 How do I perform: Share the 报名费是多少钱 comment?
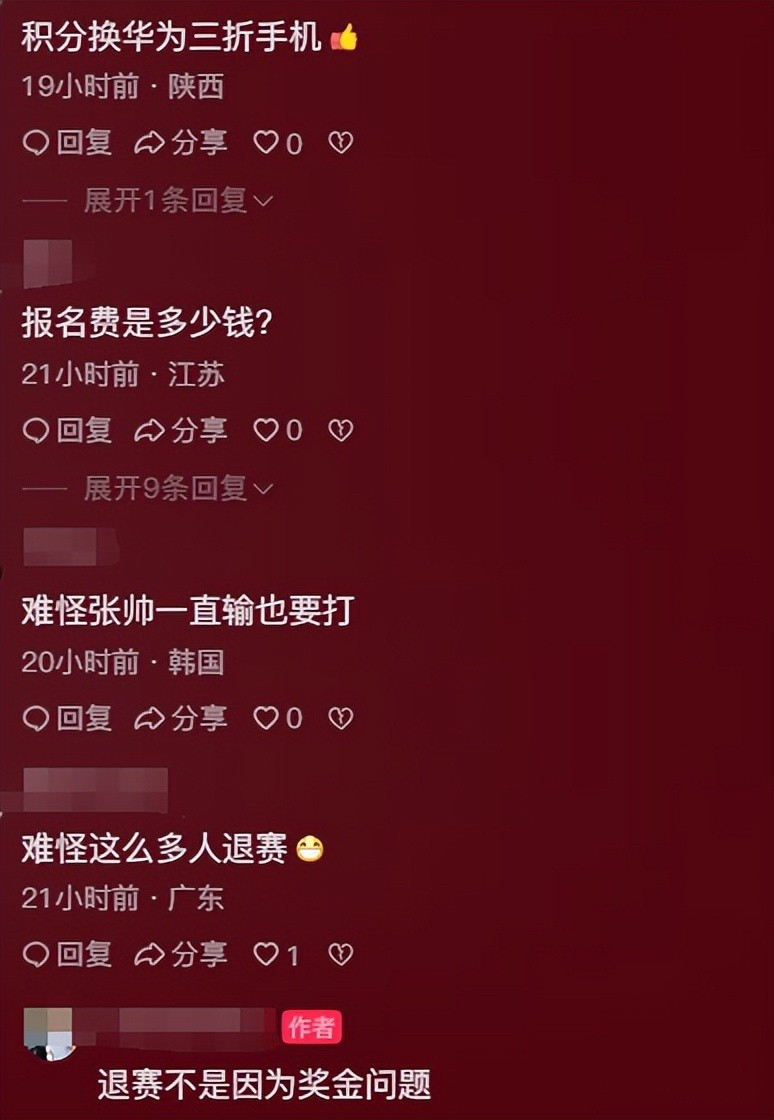pos(181,430)
